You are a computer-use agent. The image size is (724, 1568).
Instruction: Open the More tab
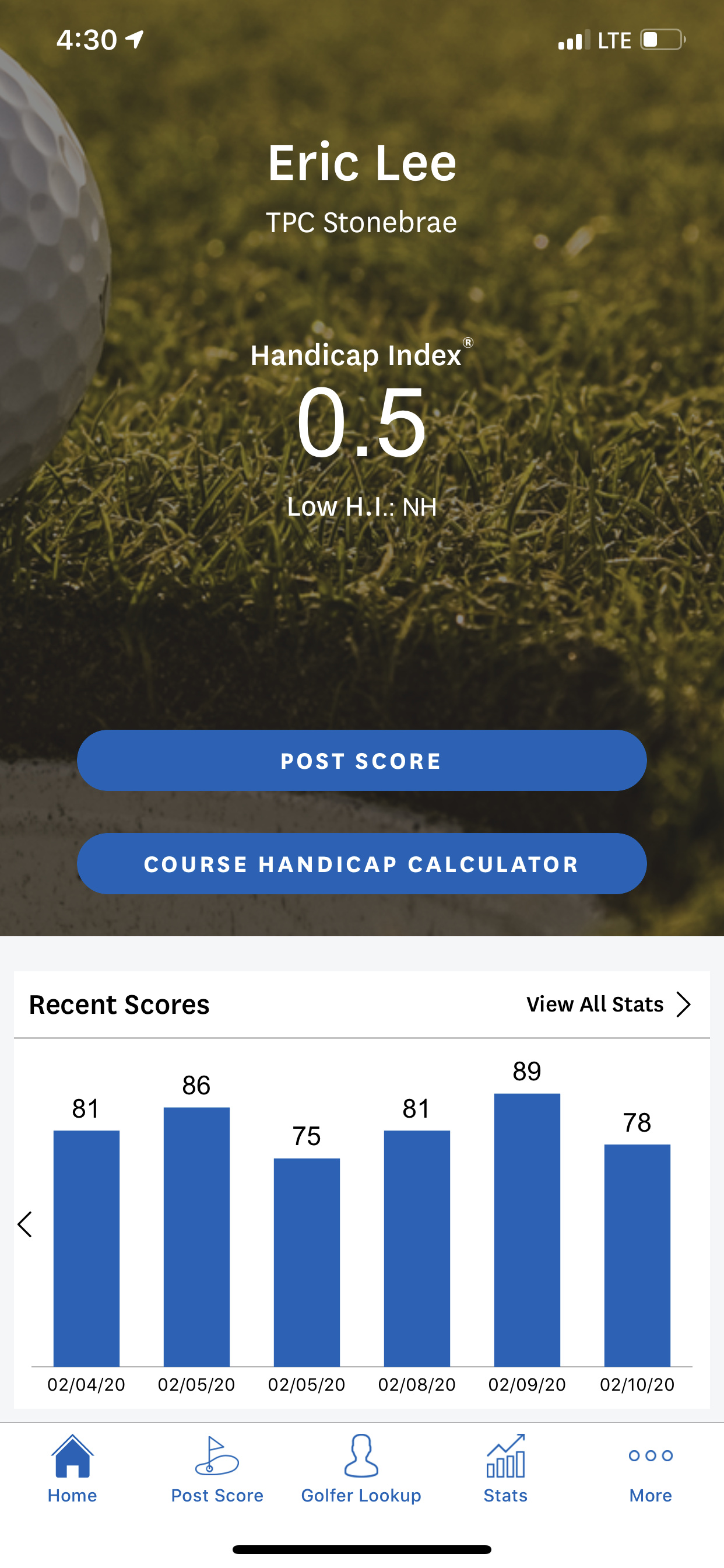pos(650,1469)
